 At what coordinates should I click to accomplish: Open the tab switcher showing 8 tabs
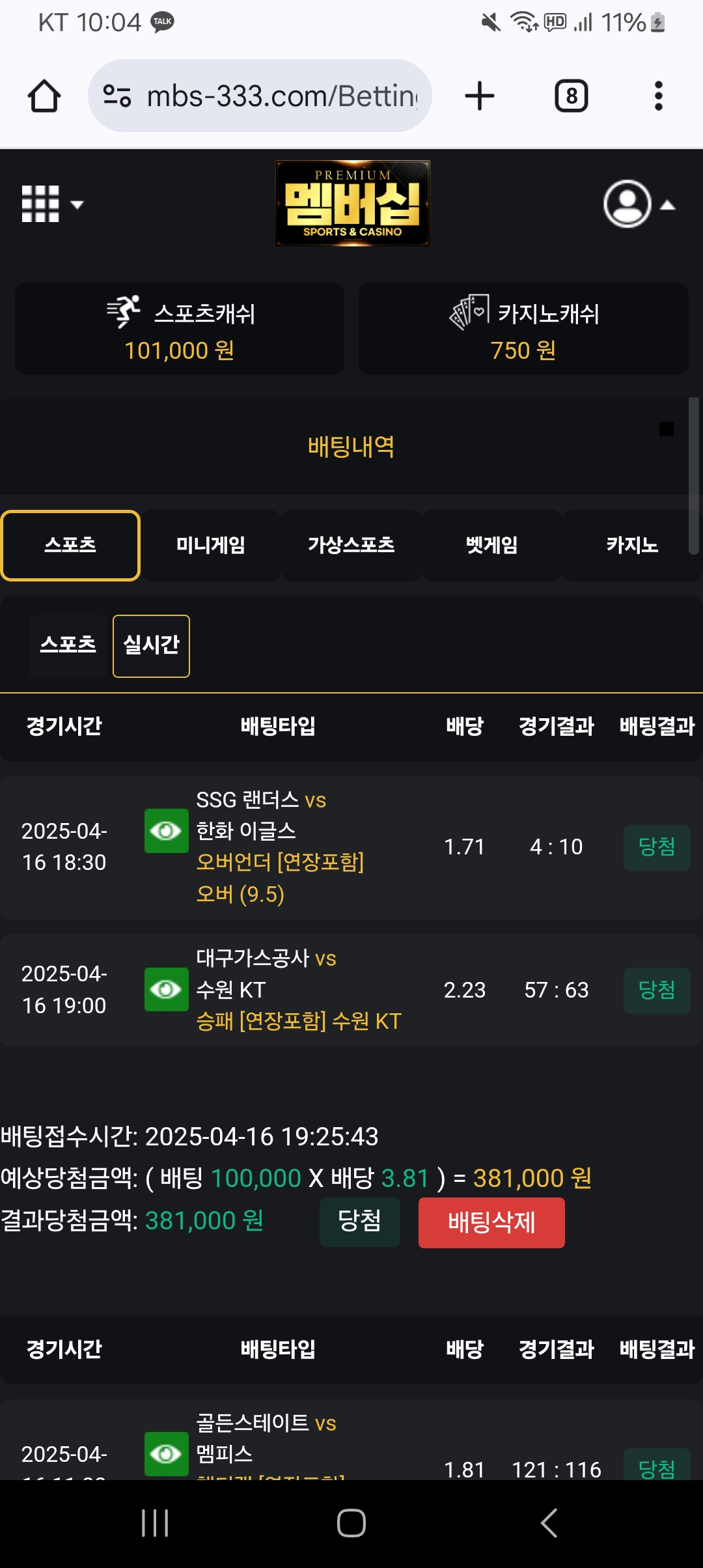coord(572,96)
